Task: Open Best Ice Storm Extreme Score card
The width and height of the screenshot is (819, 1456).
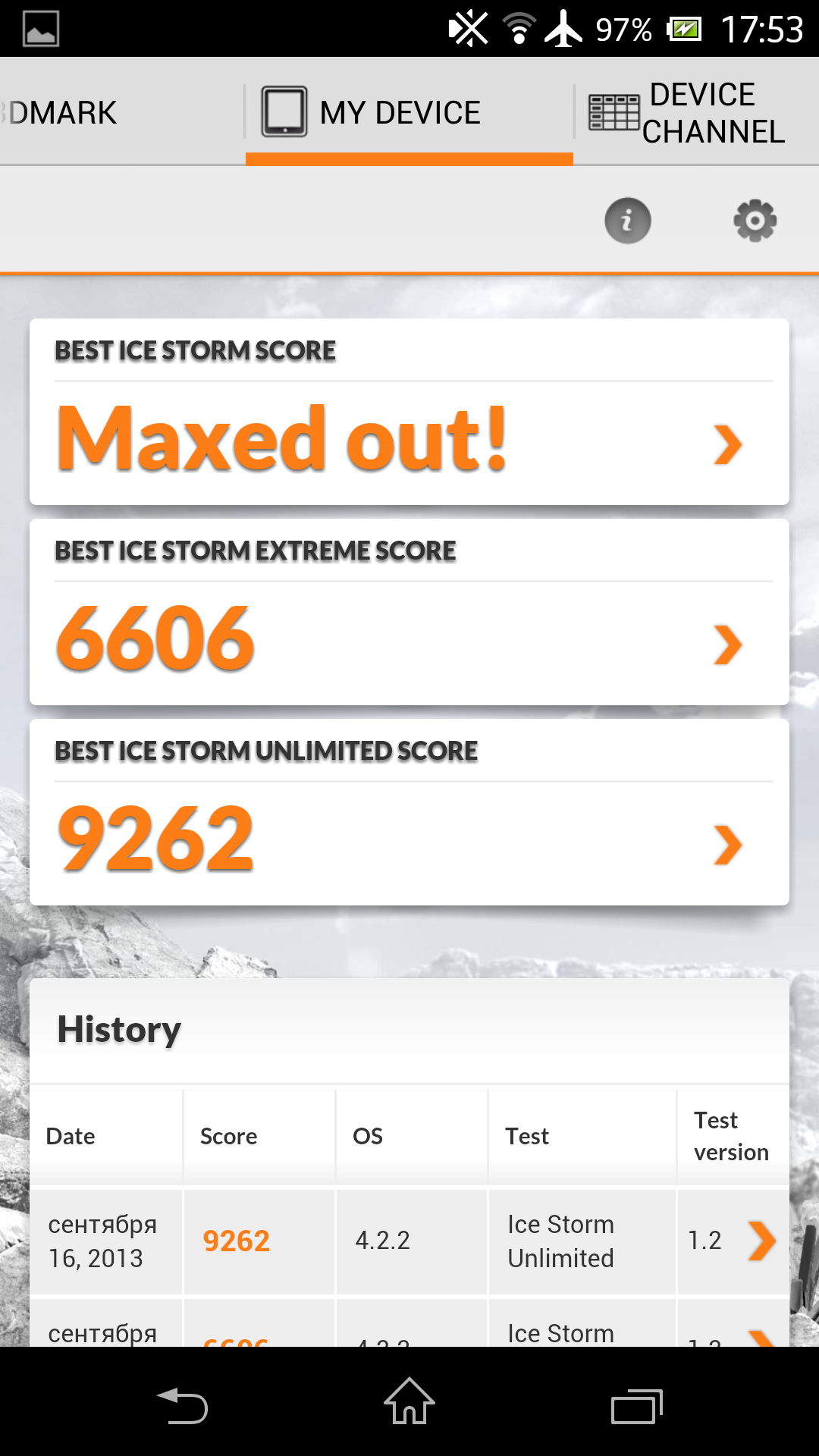Action: (409, 612)
